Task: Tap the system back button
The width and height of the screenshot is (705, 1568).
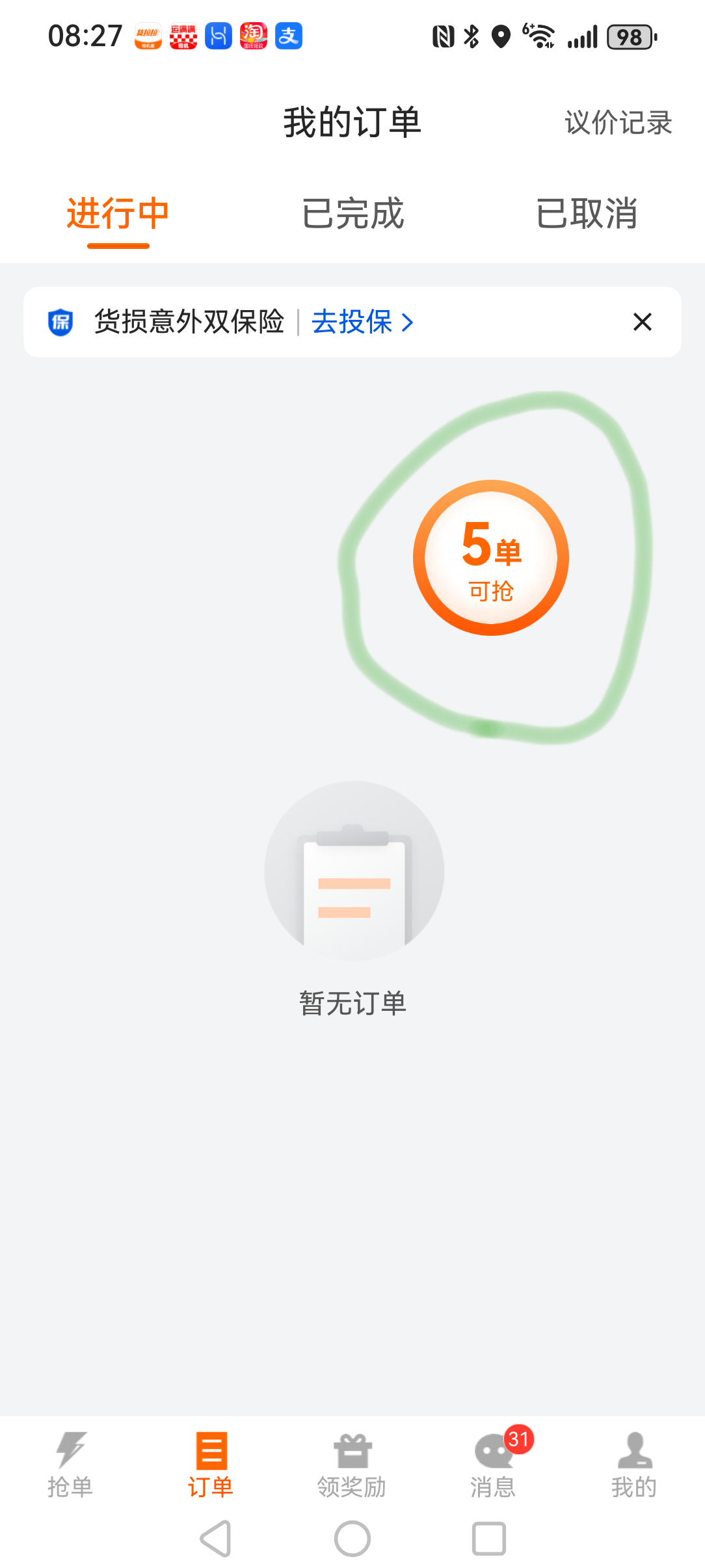Action: point(216,1539)
